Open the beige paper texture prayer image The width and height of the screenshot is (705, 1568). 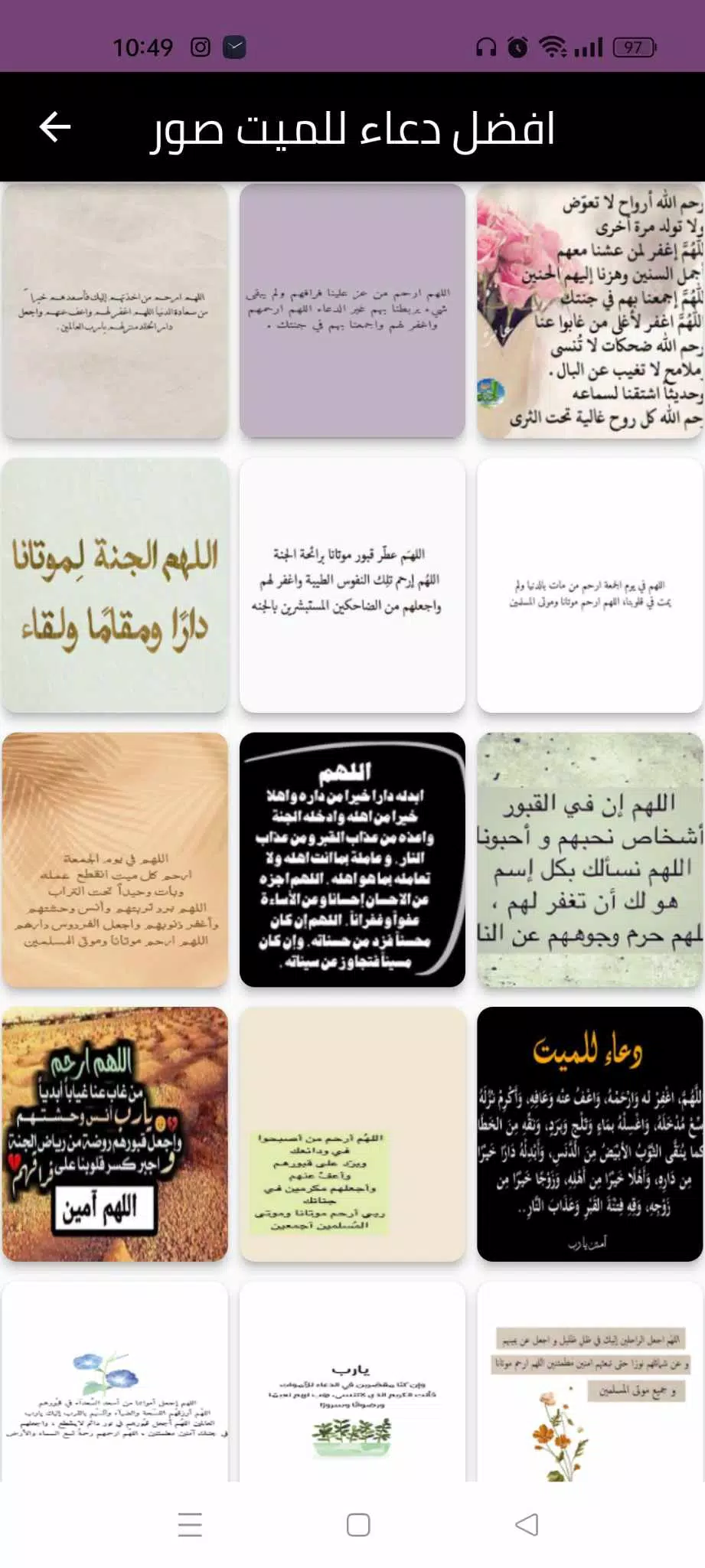coord(115,311)
